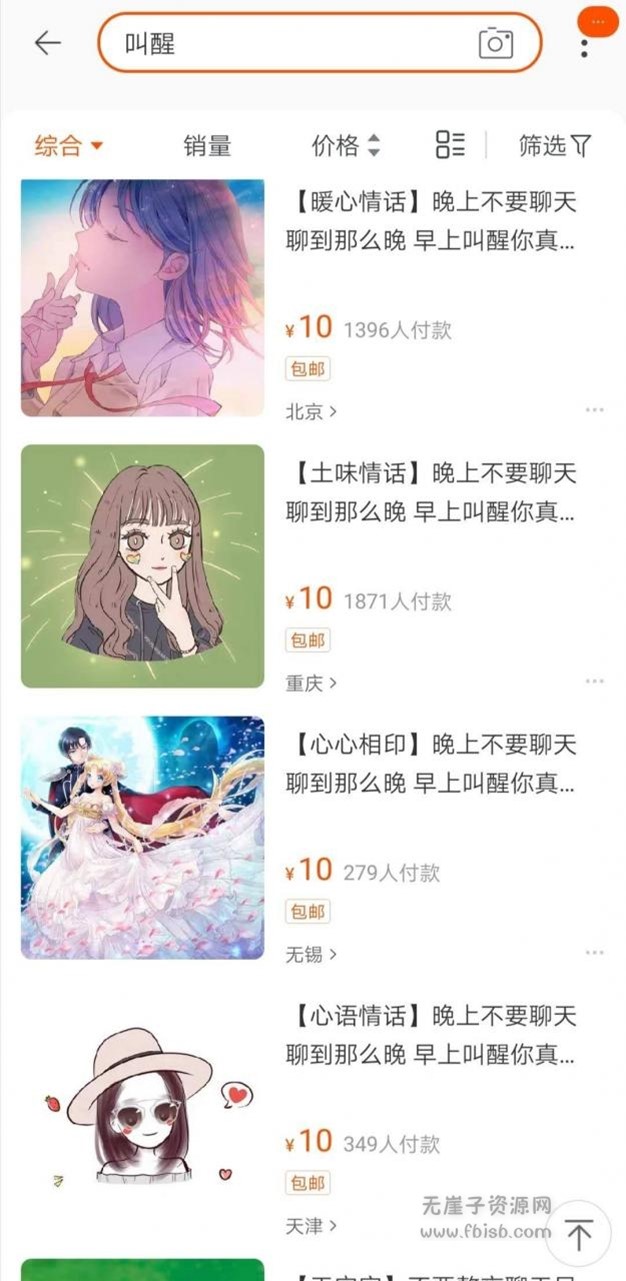
Task: Show more options for the 北京 listing
Action: click(x=595, y=410)
